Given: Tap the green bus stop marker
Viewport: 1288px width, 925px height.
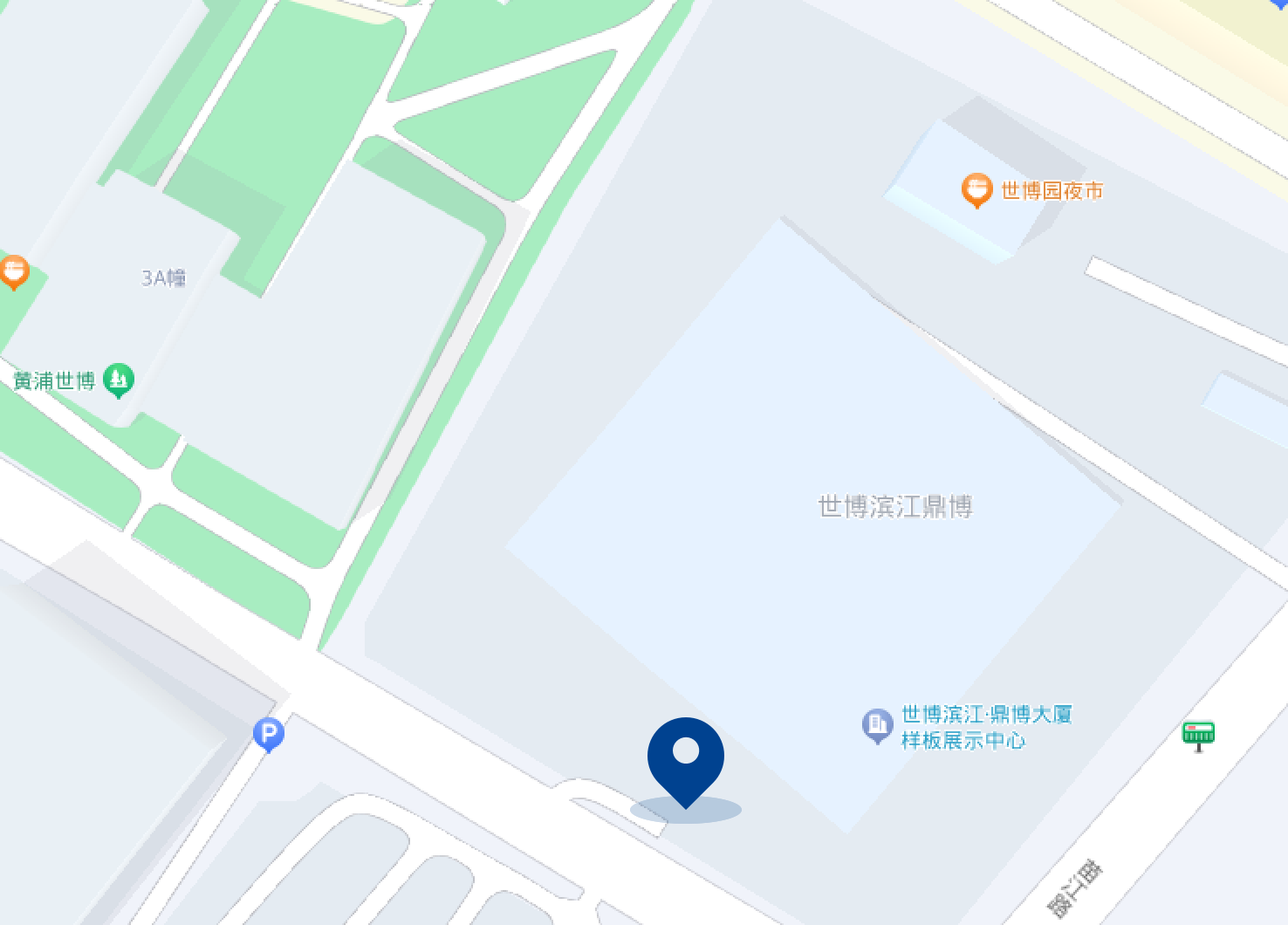Looking at the screenshot, I should pos(1198,735).
